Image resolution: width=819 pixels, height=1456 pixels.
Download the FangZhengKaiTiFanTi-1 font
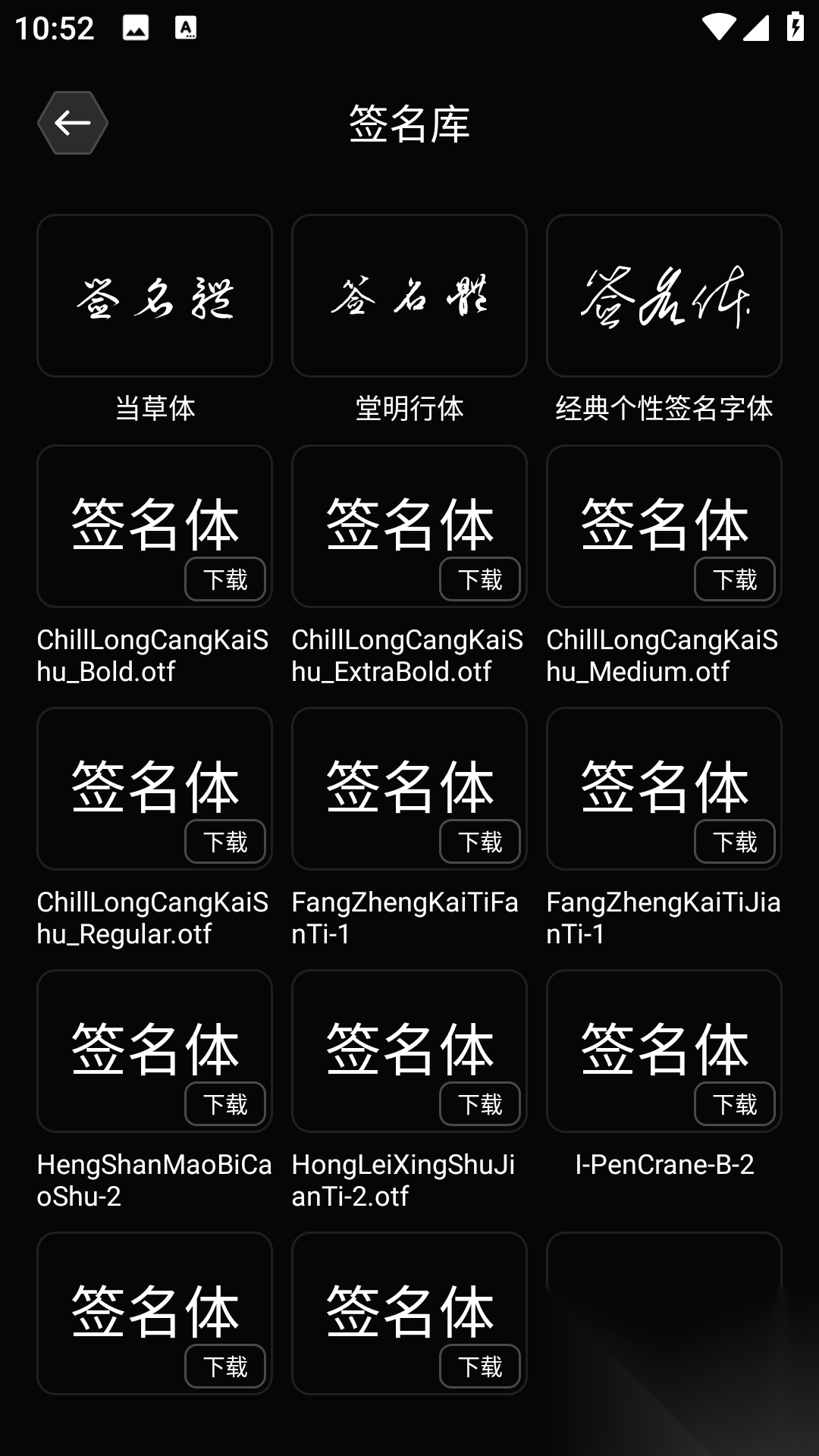tap(480, 842)
